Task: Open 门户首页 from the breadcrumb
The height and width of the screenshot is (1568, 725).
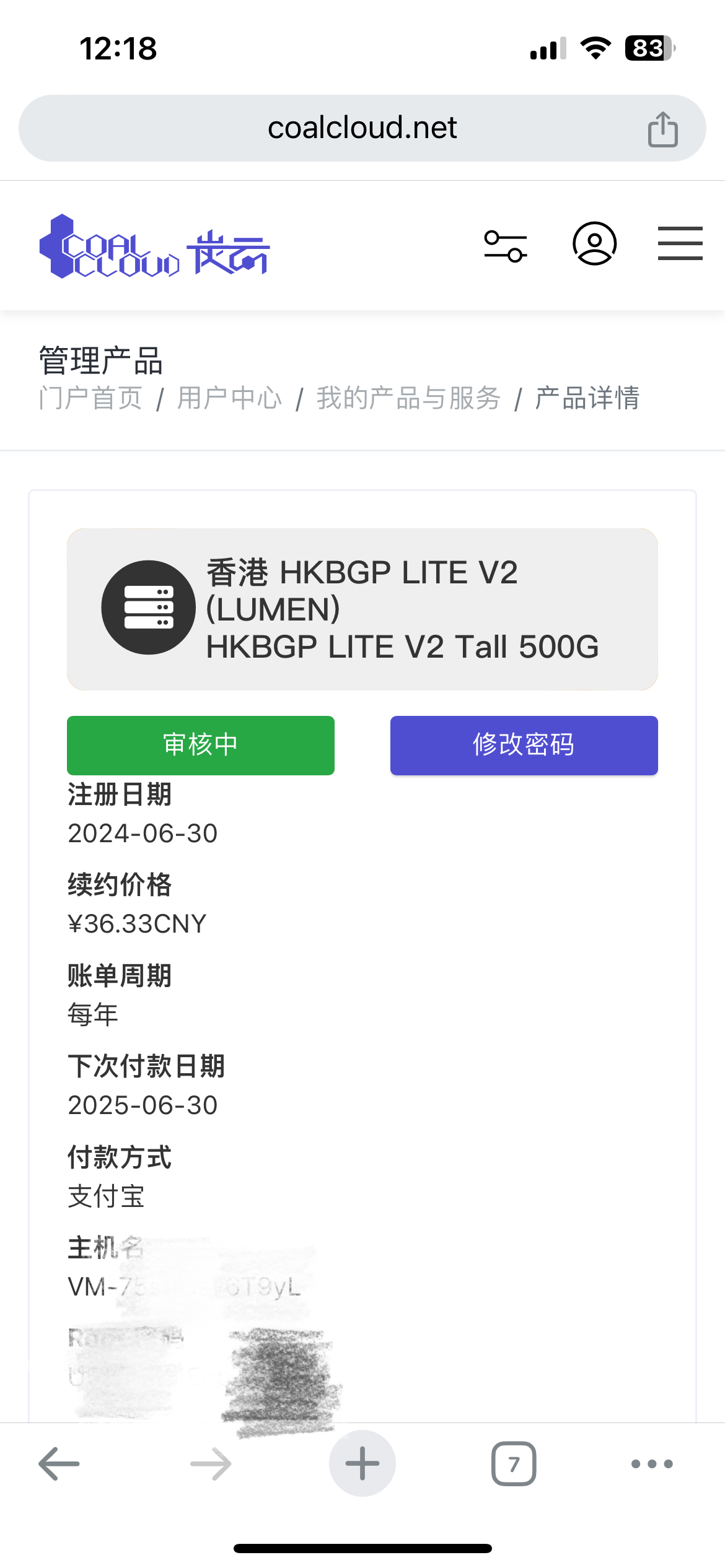Action: coord(89,399)
